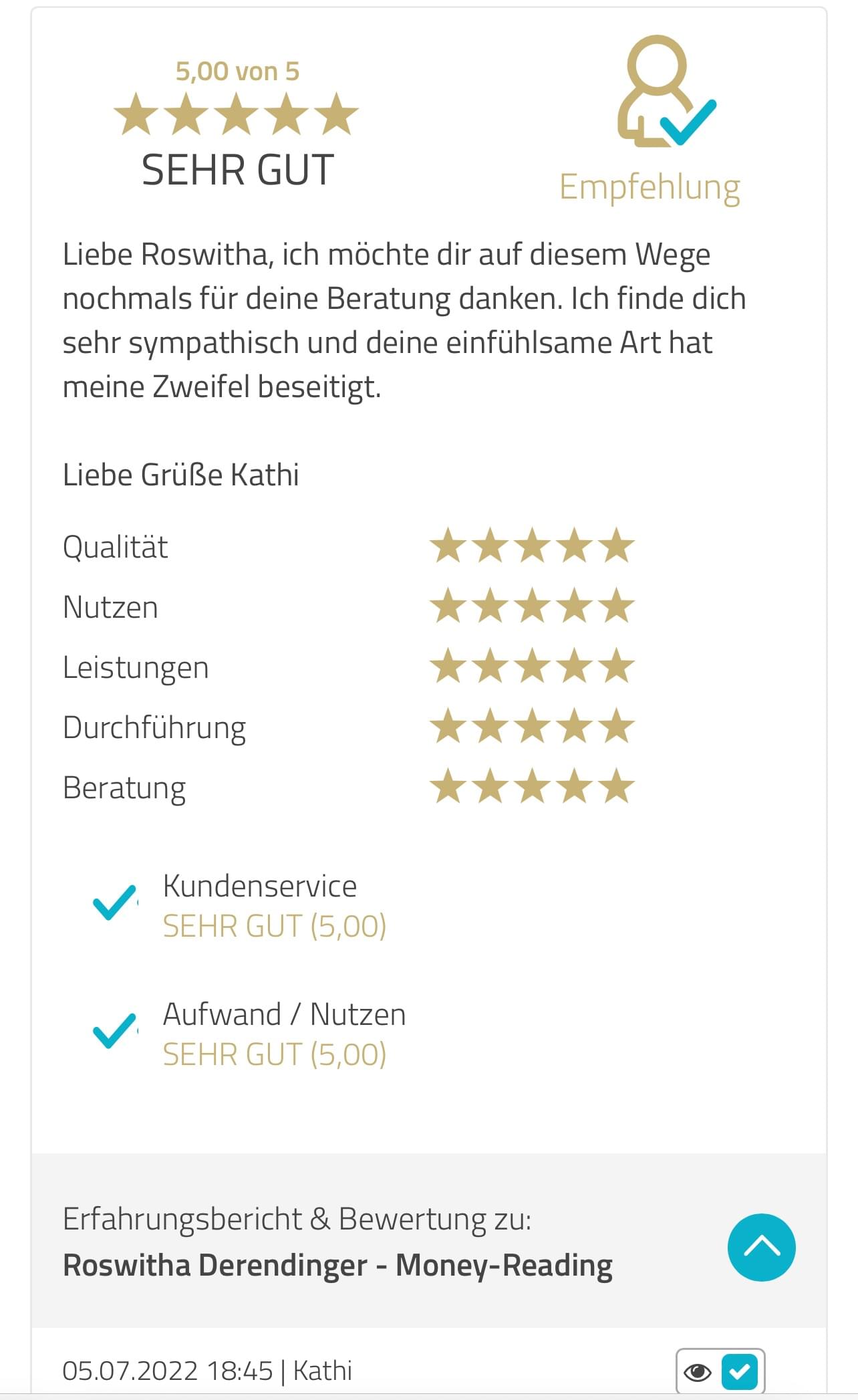The height and width of the screenshot is (1400, 858).
Task: Tap the teal up-arrow circle button
Action: (x=761, y=1247)
